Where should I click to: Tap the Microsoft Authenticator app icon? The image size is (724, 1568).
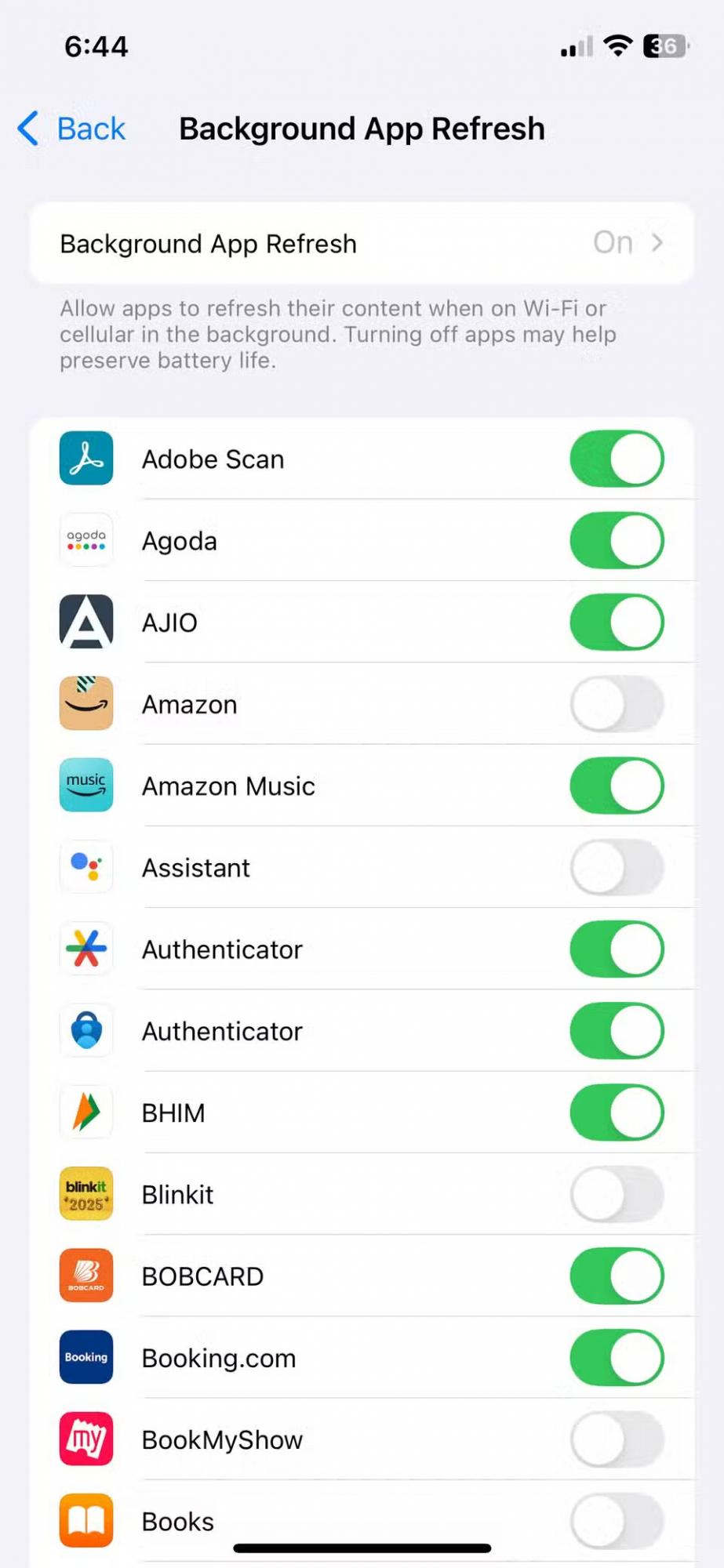pos(85,1031)
